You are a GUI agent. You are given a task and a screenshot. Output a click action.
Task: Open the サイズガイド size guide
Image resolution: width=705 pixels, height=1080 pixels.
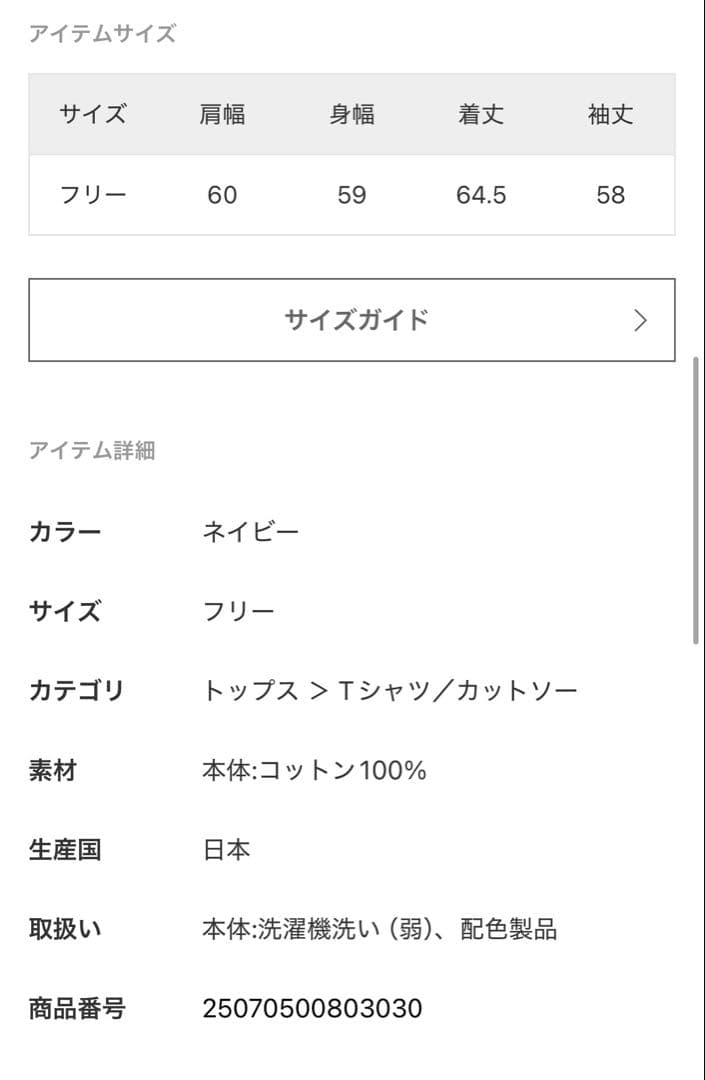pyautogui.click(x=352, y=320)
